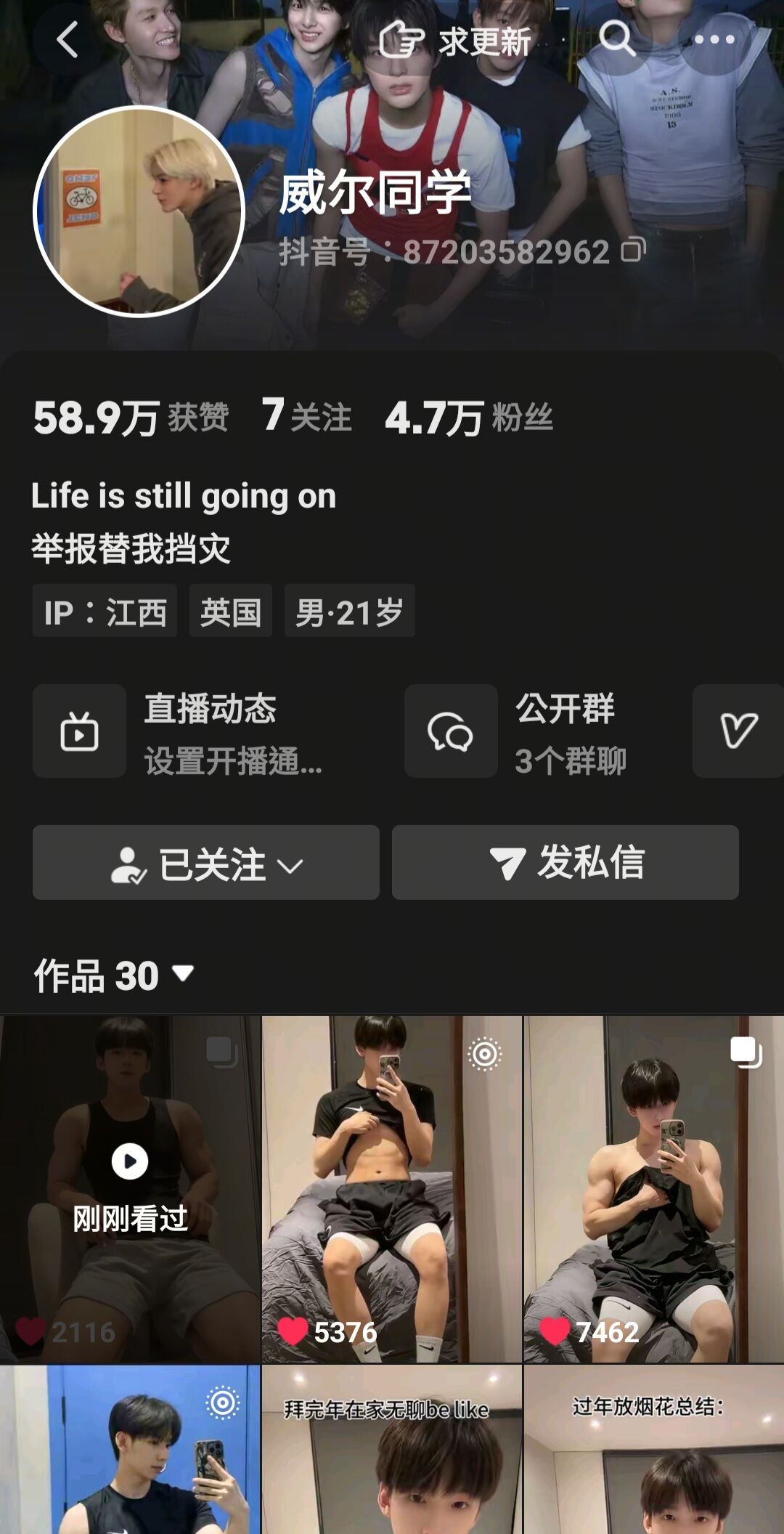This screenshot has height=1534, width=784.
Task: Open the post with 7462 likes
Action: point(653,1188)
